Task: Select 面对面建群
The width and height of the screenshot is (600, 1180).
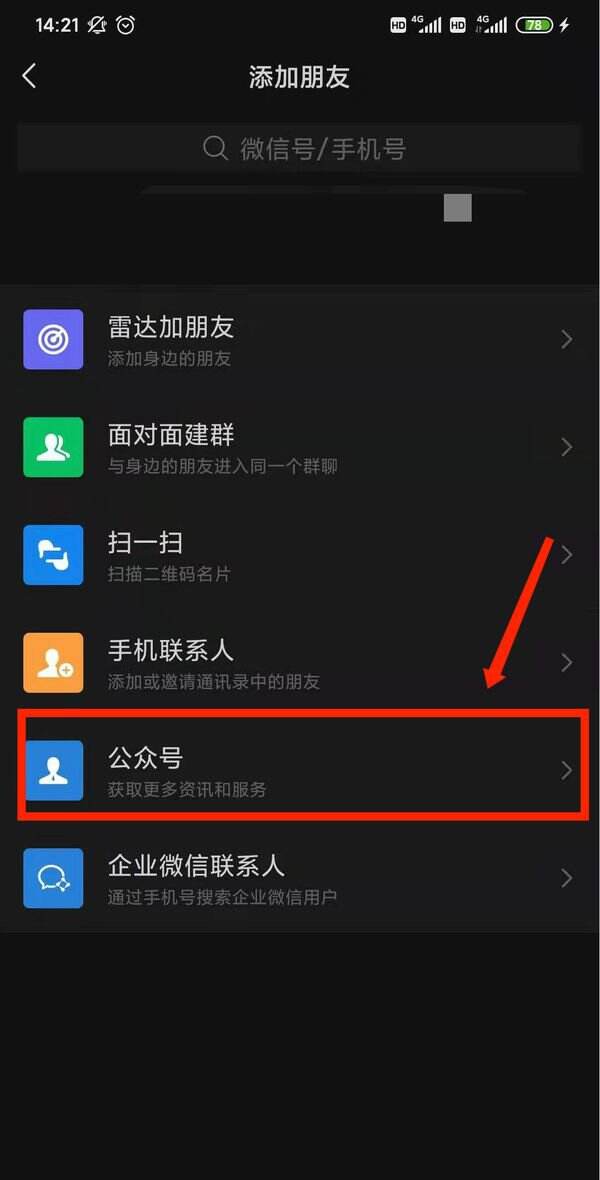Action: pyautogui.click(x=300, y=448)
